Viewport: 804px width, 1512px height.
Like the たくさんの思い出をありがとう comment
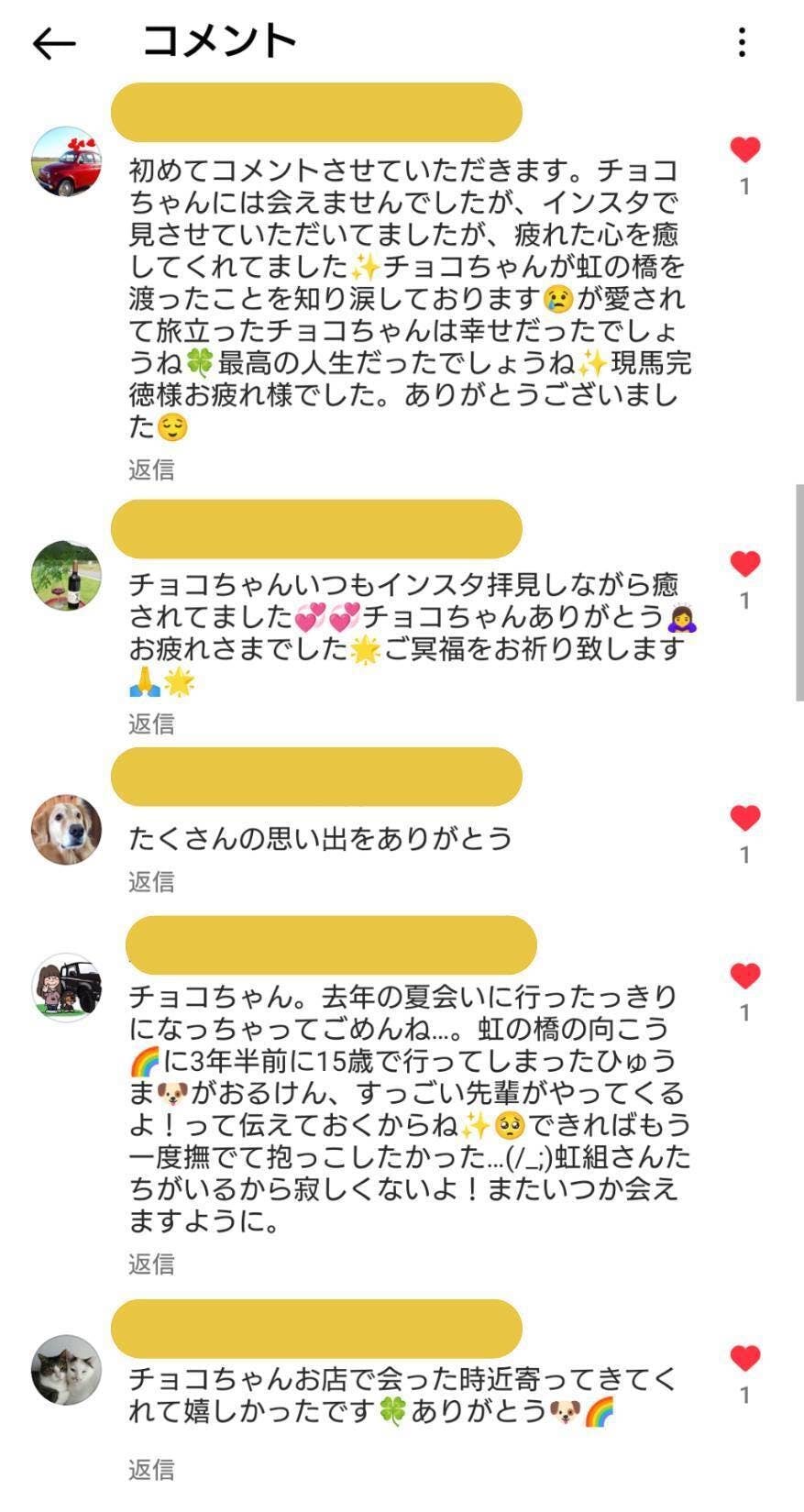745,818
